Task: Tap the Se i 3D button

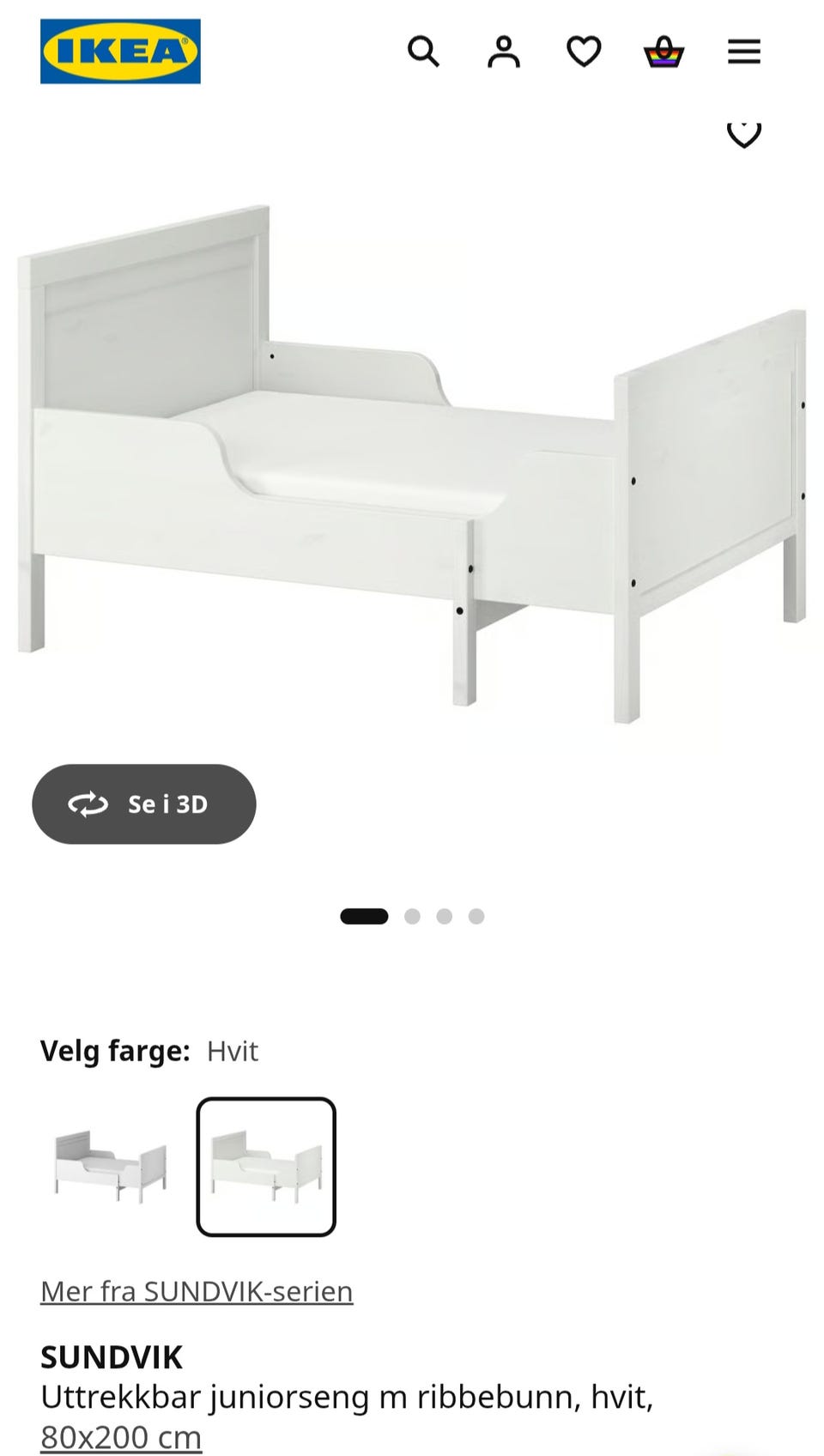Action: tap(144, 804)
